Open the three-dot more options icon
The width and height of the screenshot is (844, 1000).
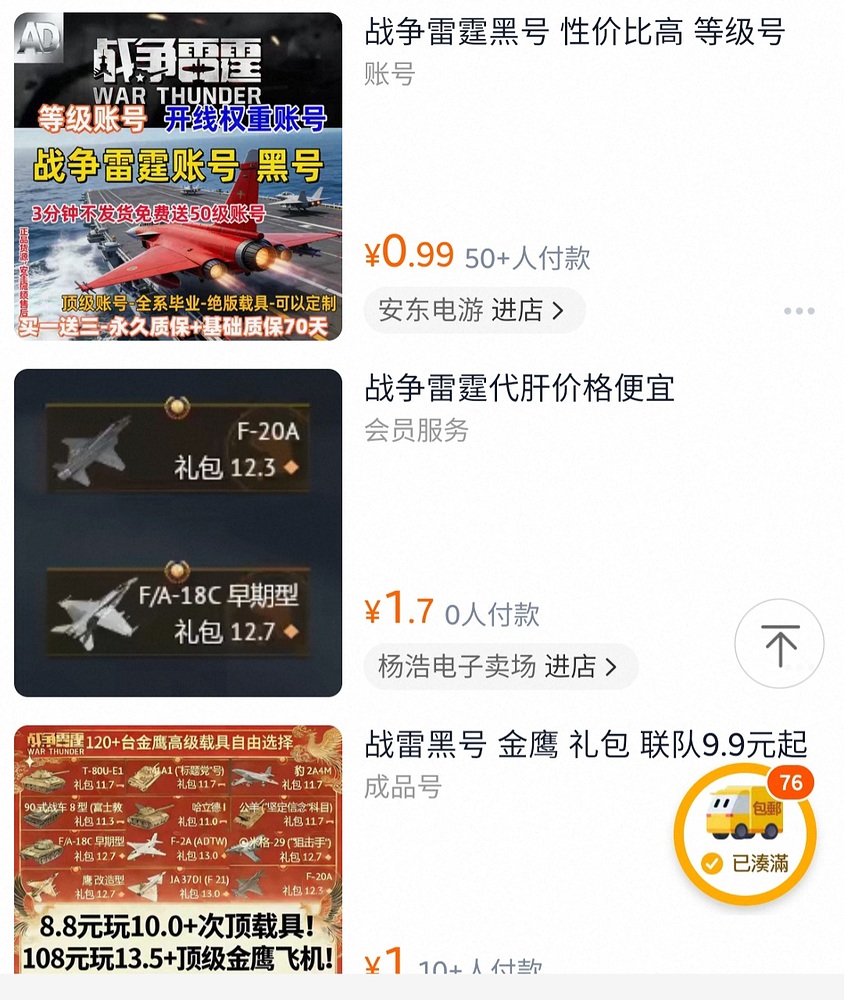[x=799, y=311]
